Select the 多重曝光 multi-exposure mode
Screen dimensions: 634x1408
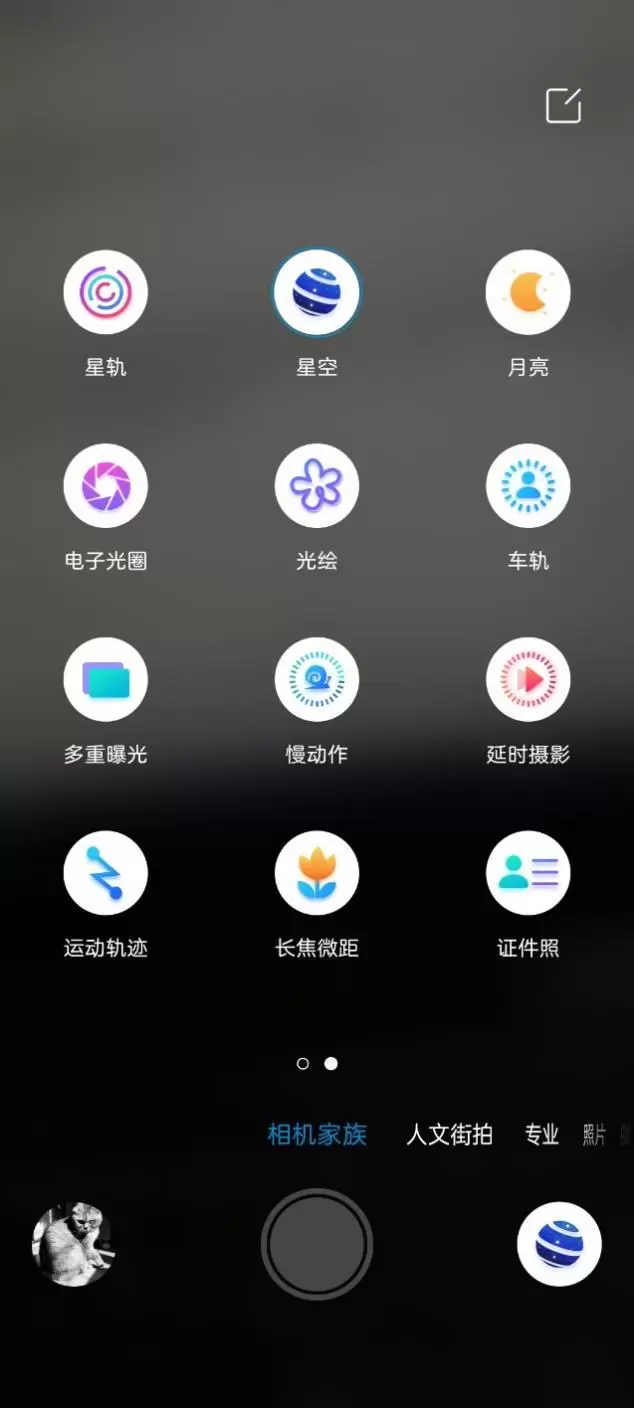106,680
